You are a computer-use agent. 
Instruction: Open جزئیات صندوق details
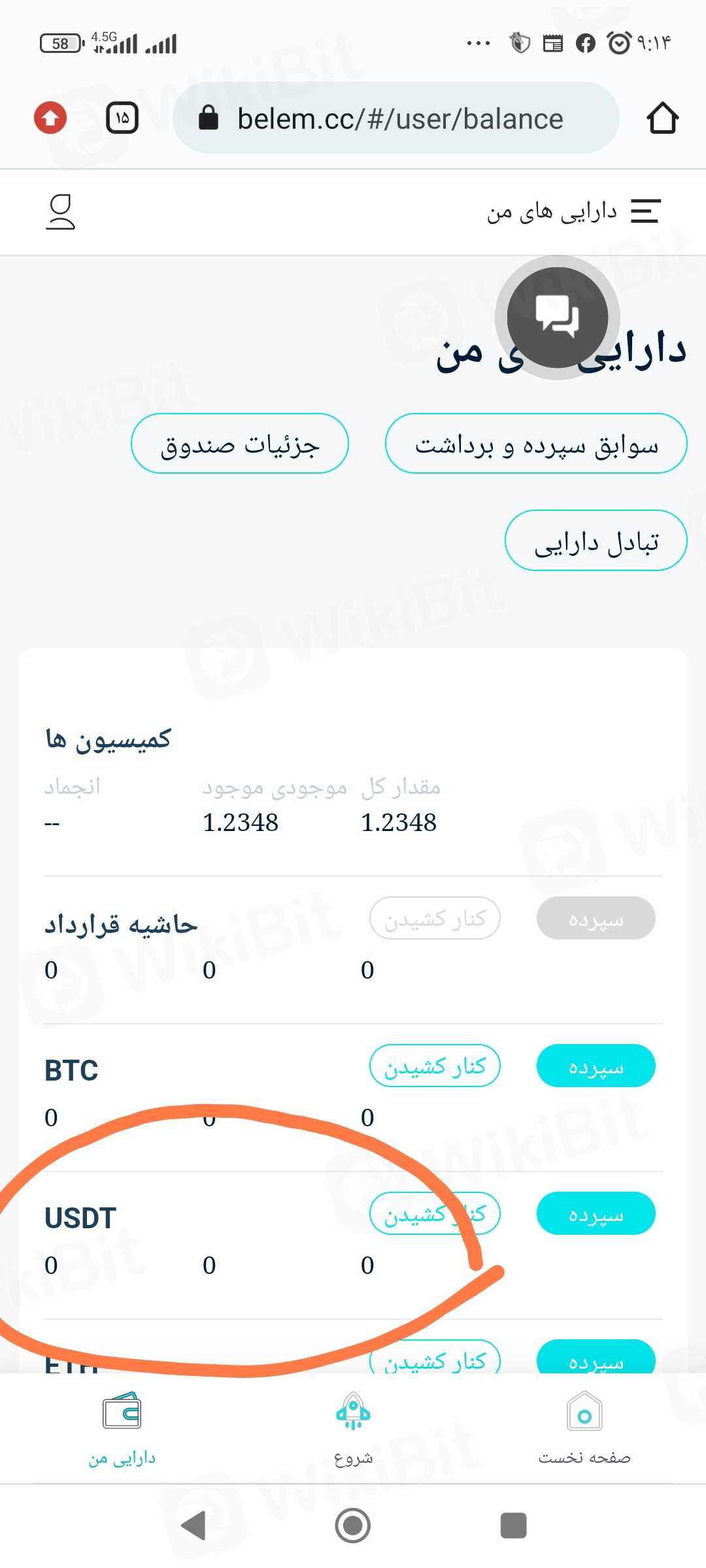point(240,444)
